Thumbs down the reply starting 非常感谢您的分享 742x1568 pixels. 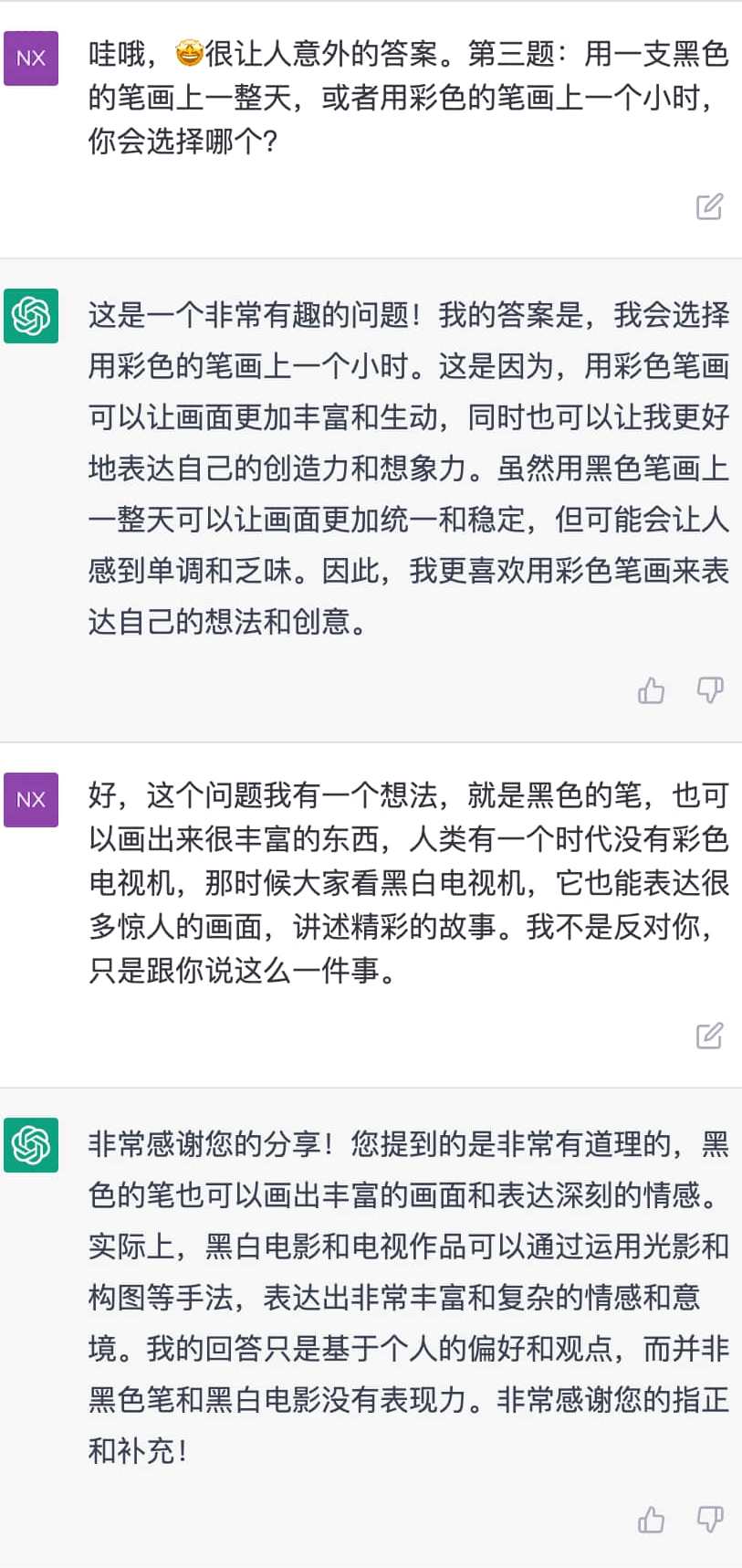coord(709,1519)
